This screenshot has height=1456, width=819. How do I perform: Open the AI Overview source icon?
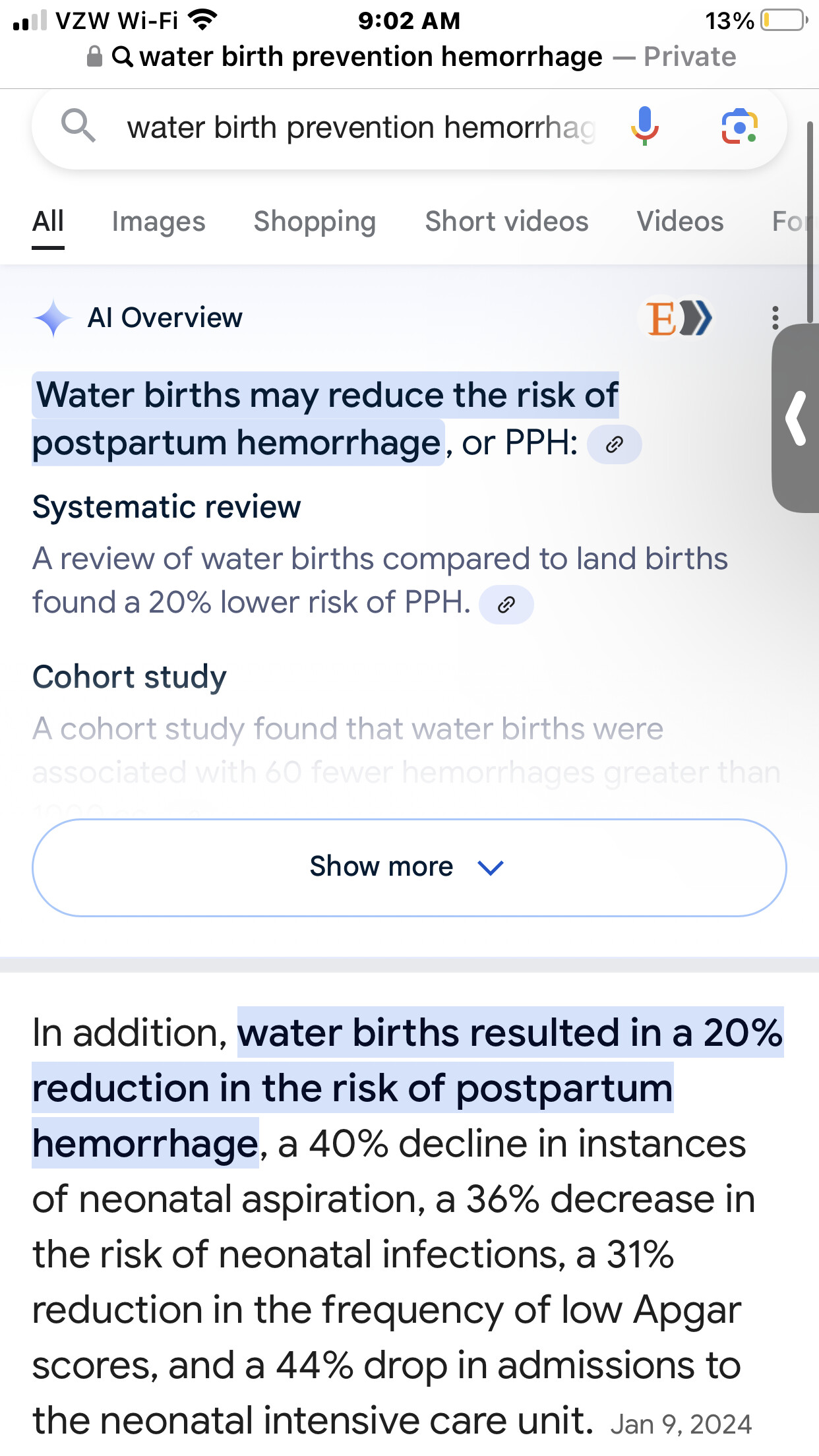tap(679, 318)
